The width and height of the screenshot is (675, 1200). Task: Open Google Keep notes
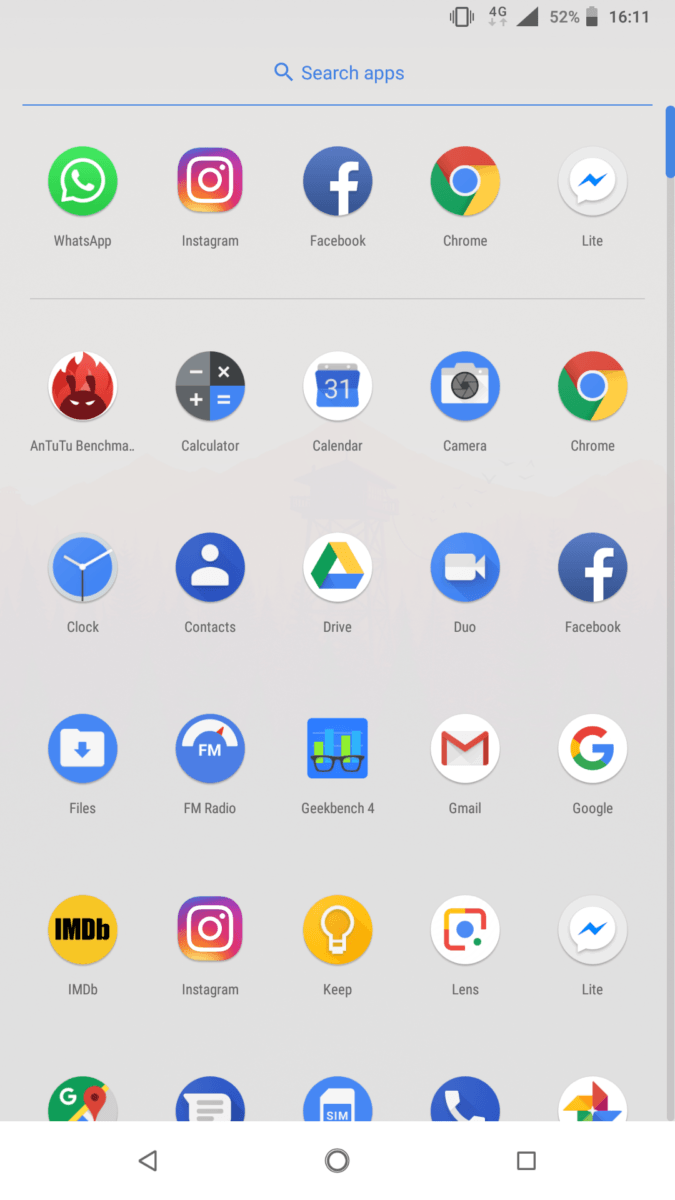point(338,930)
